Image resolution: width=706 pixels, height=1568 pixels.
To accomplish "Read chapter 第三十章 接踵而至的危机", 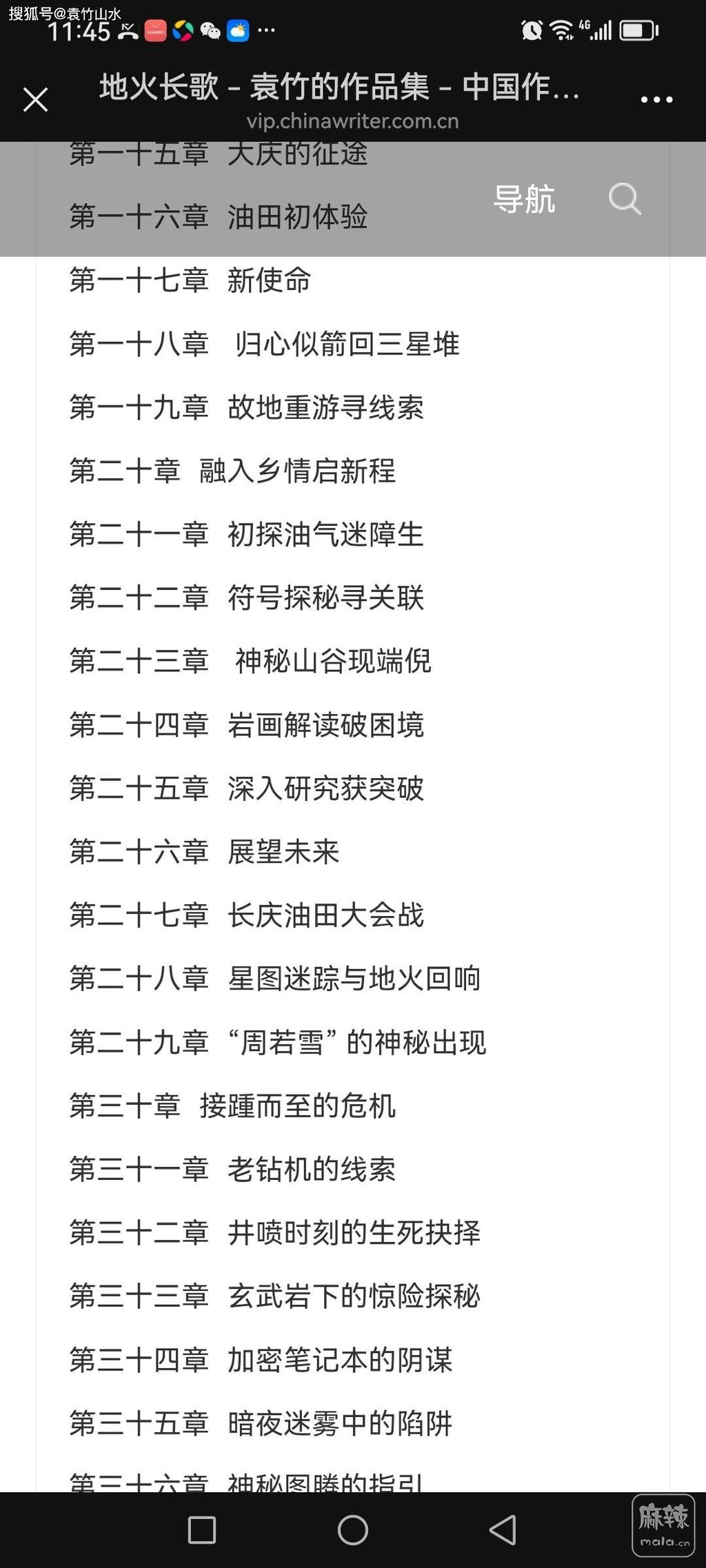I will tap(232, 1106).
